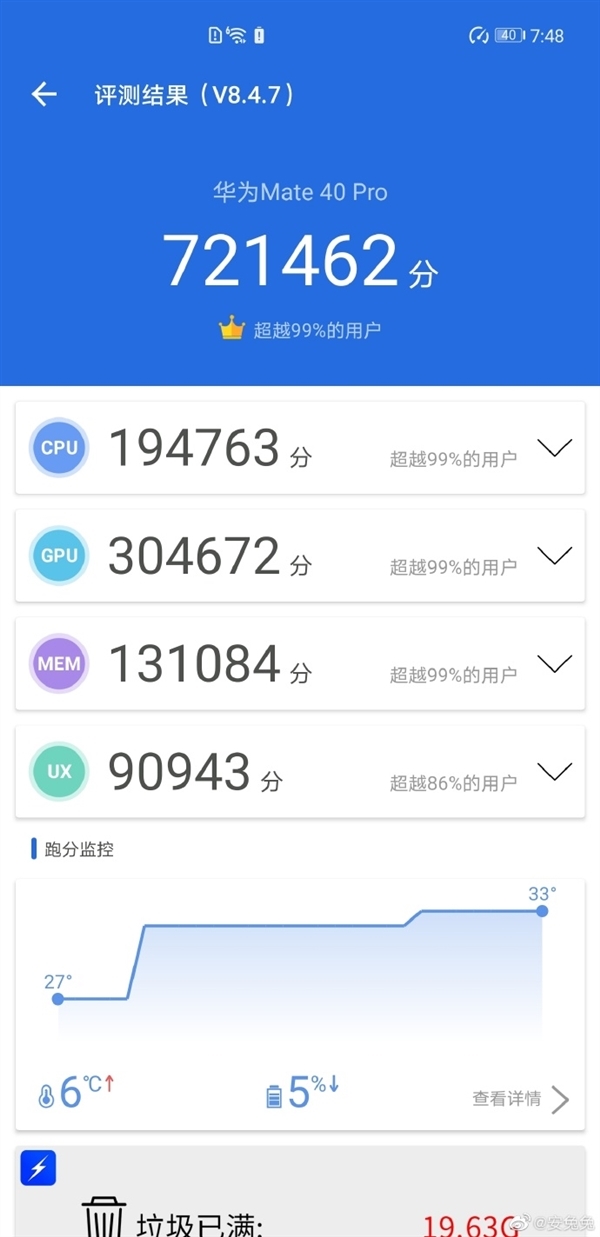Expand the MEM score details
Image resolution: width=600 pixels, height=1237 pixels.
coord(554,663)
